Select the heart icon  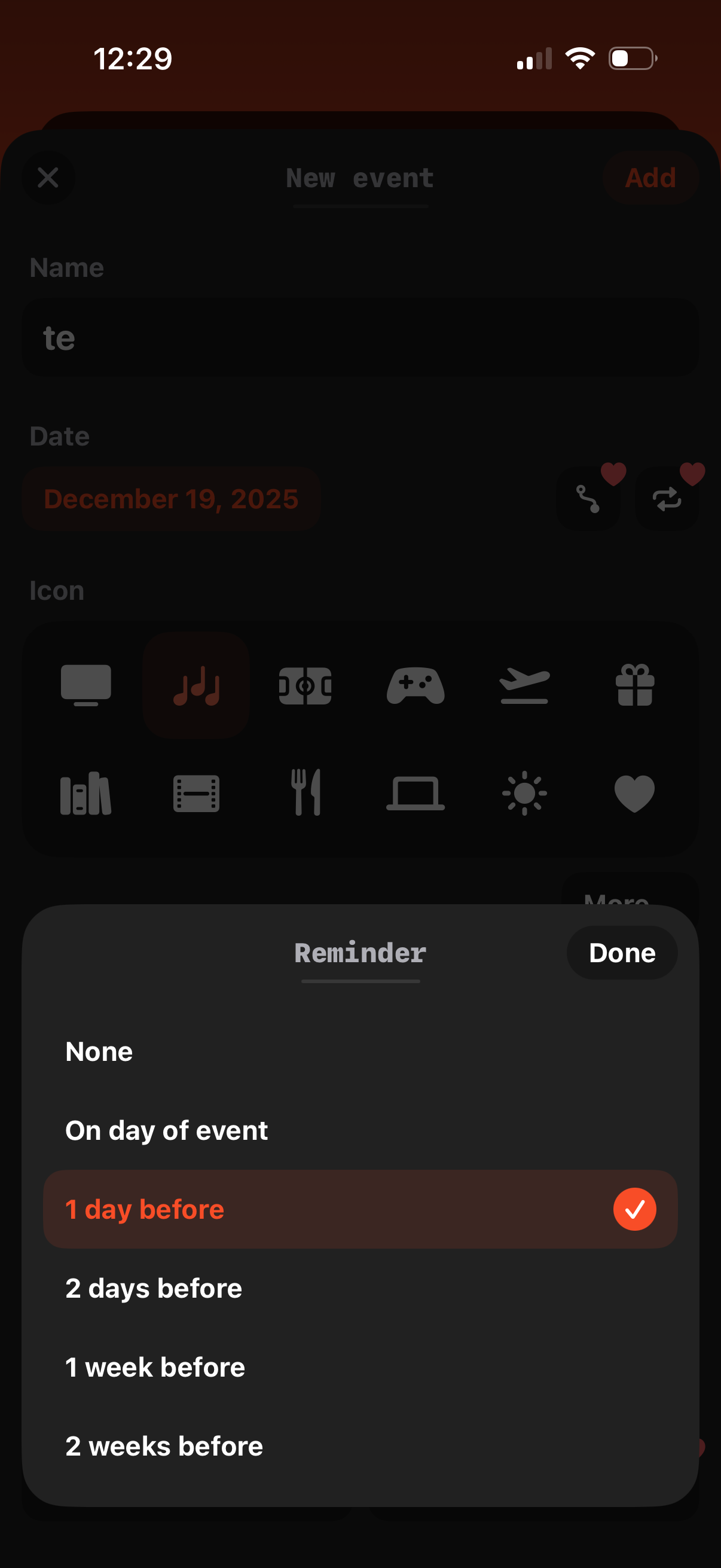click(634, 792)
